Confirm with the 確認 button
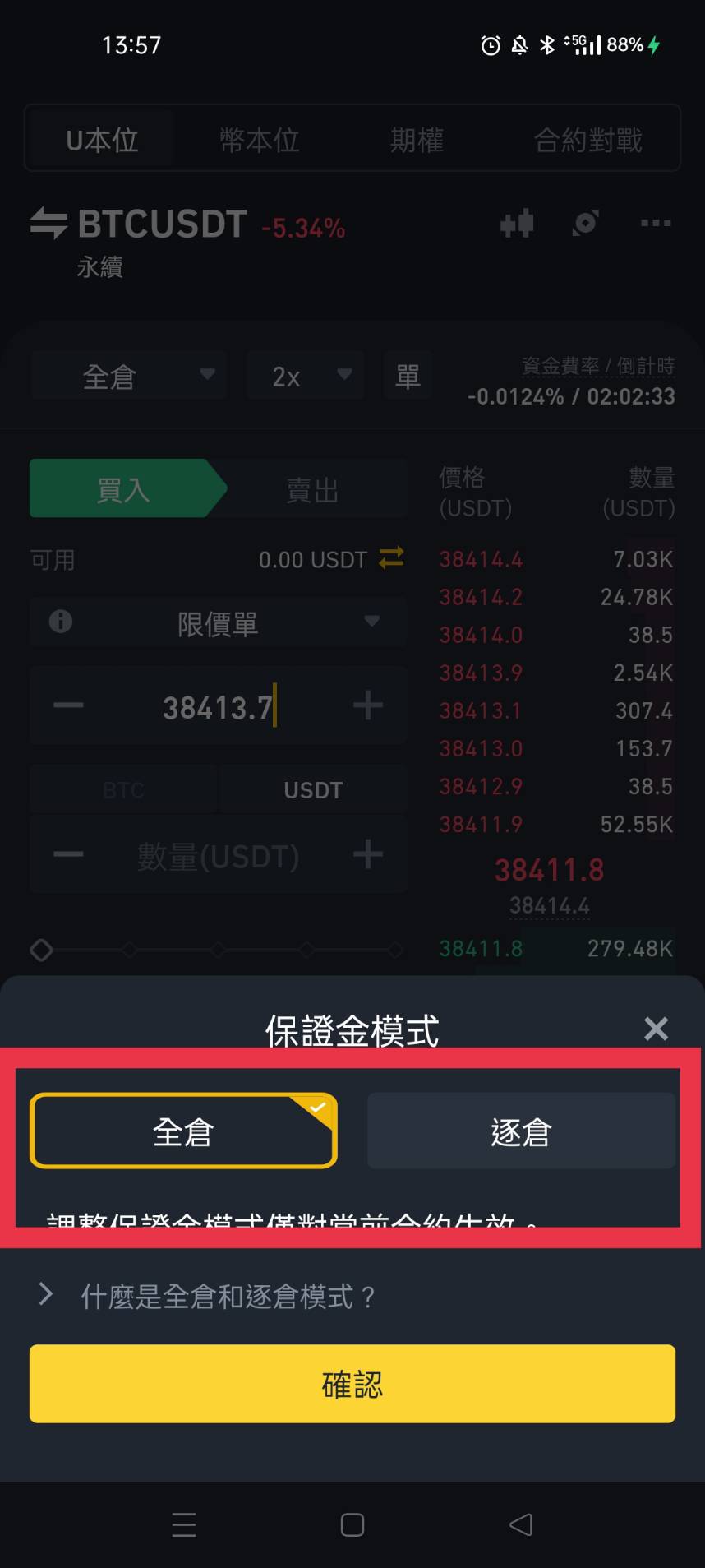 click(x=352, y=1384)
